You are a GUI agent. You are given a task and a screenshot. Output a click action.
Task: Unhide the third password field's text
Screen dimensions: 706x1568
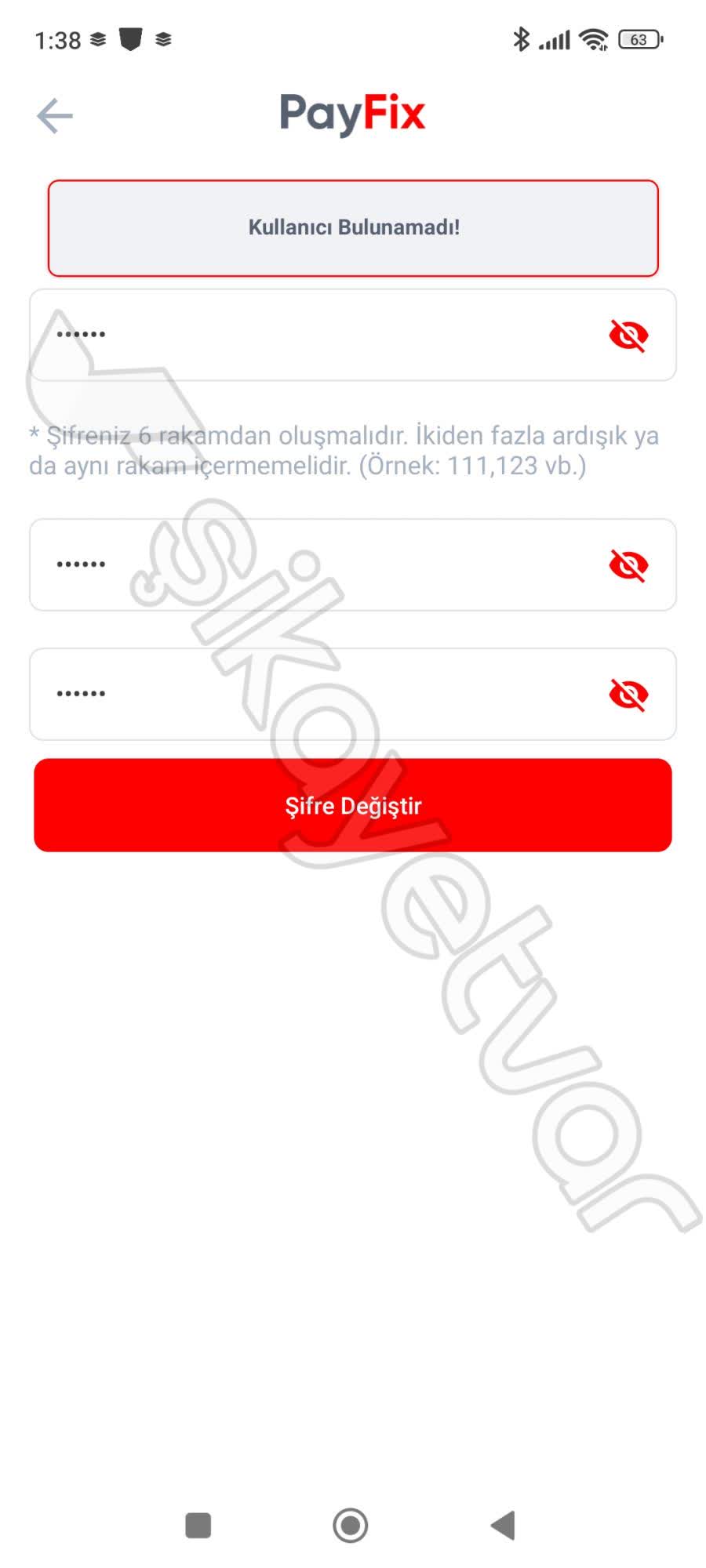coord(628,695)
